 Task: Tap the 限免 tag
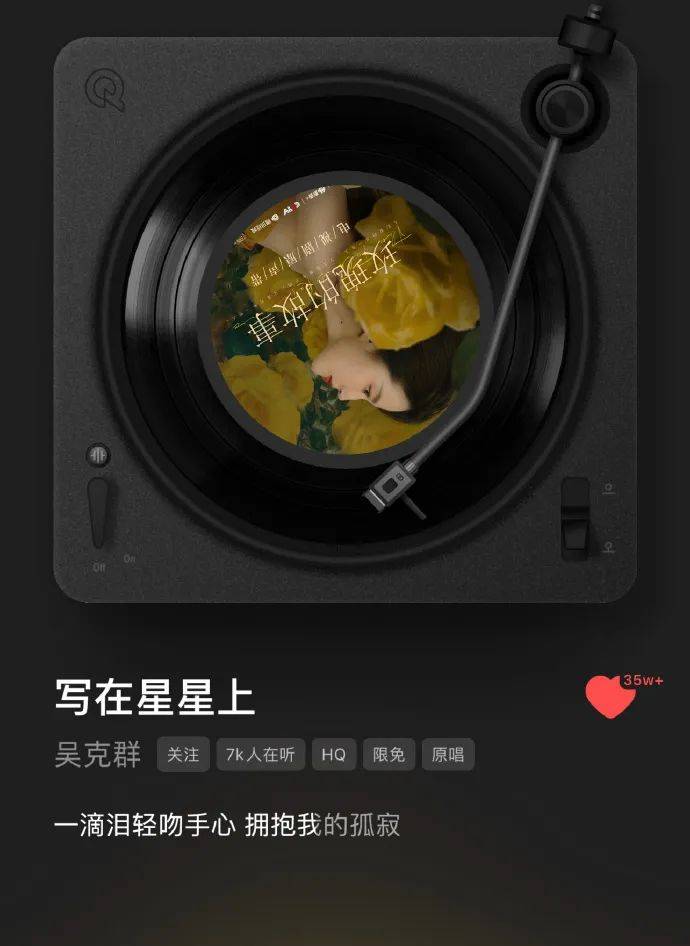point(389,755)
